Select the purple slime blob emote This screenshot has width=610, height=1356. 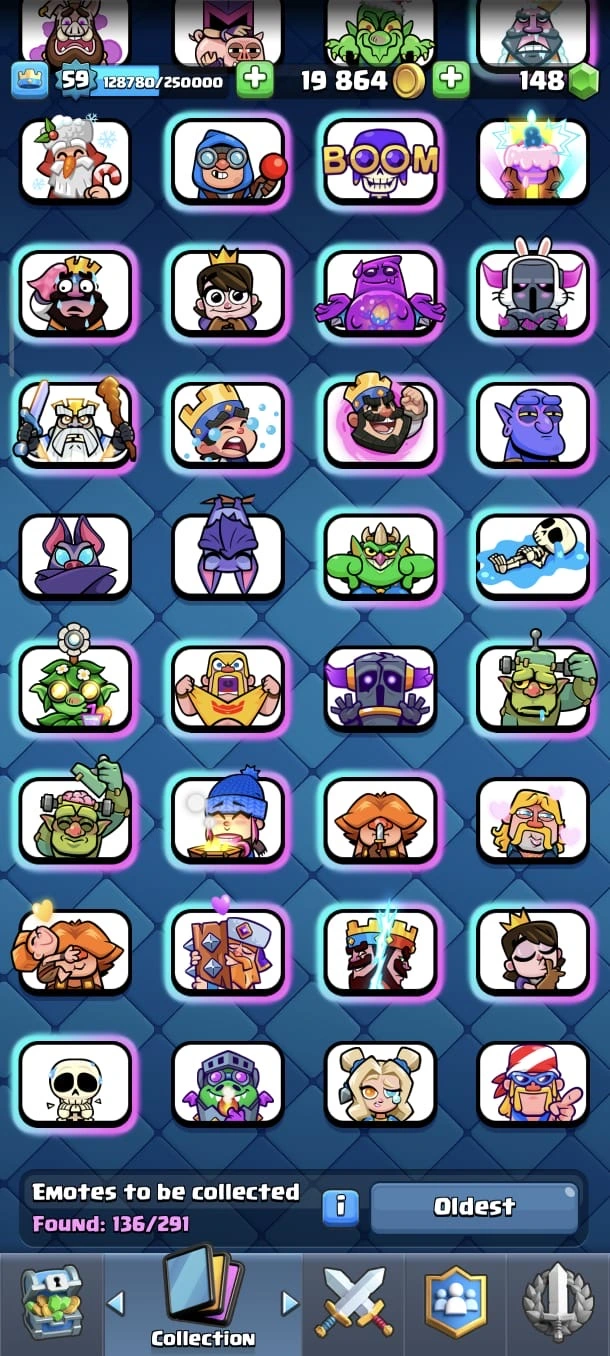[x=381, y=292]
